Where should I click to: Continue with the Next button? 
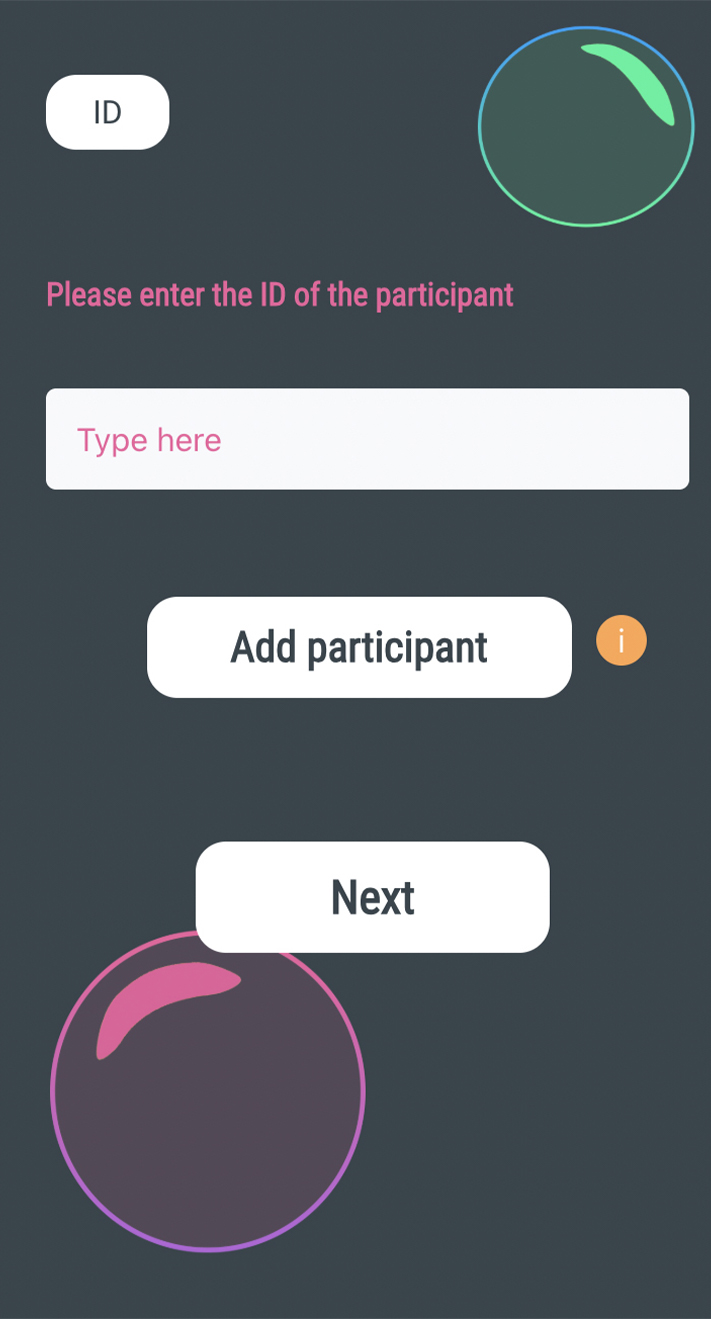372,897
